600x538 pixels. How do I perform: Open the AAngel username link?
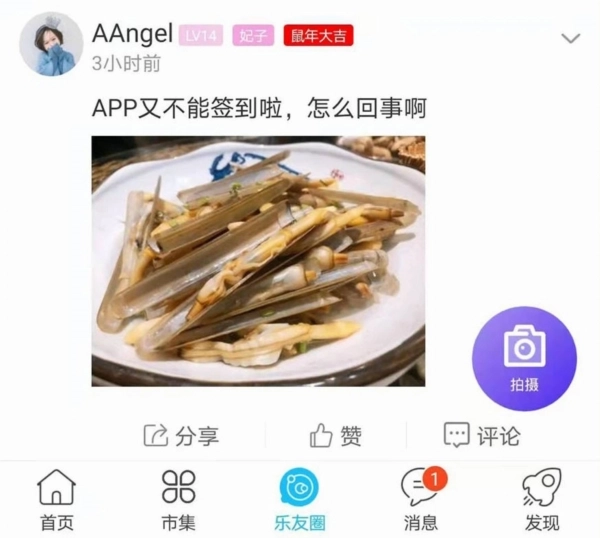[131, 34]
